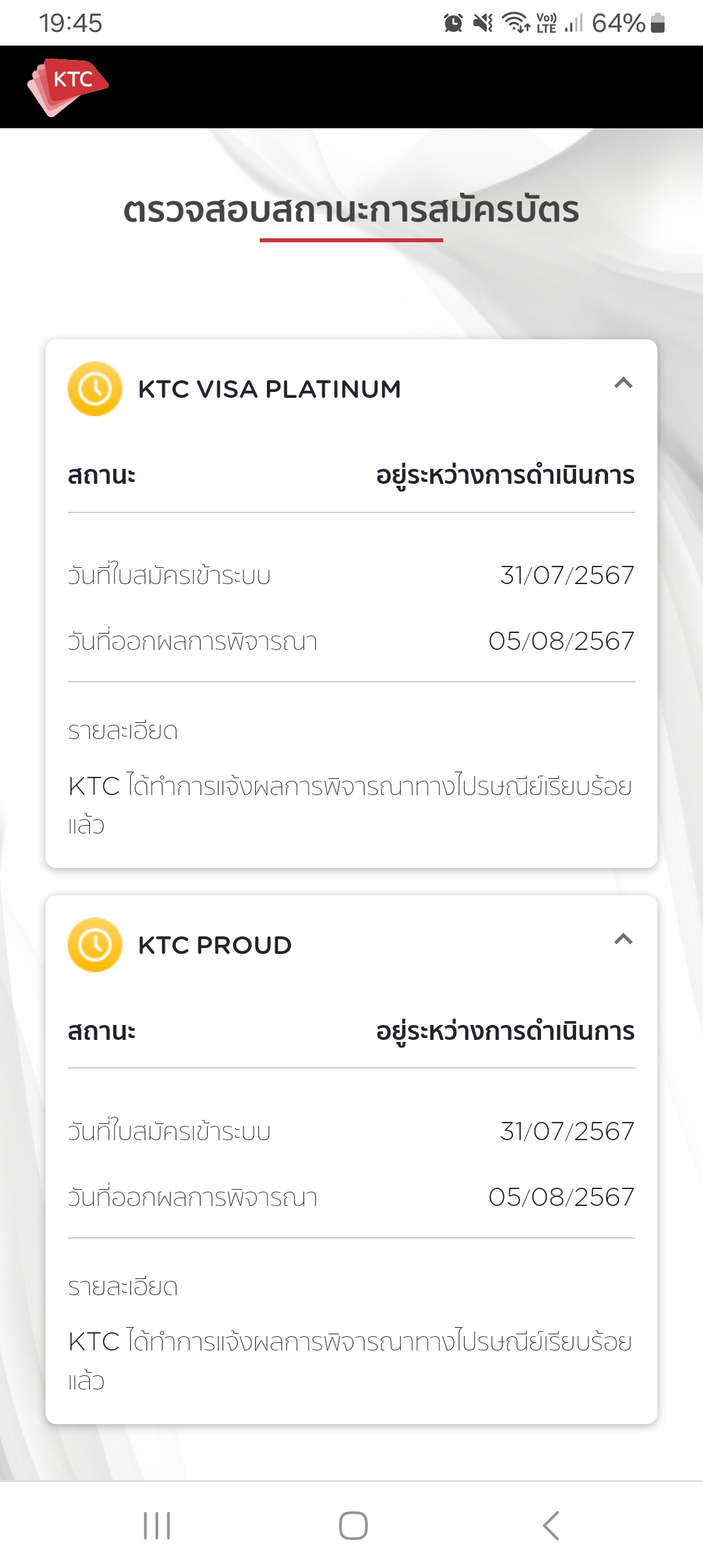Go back using the system back button
Screen dimensions: 703x1568
[551, 1525]
